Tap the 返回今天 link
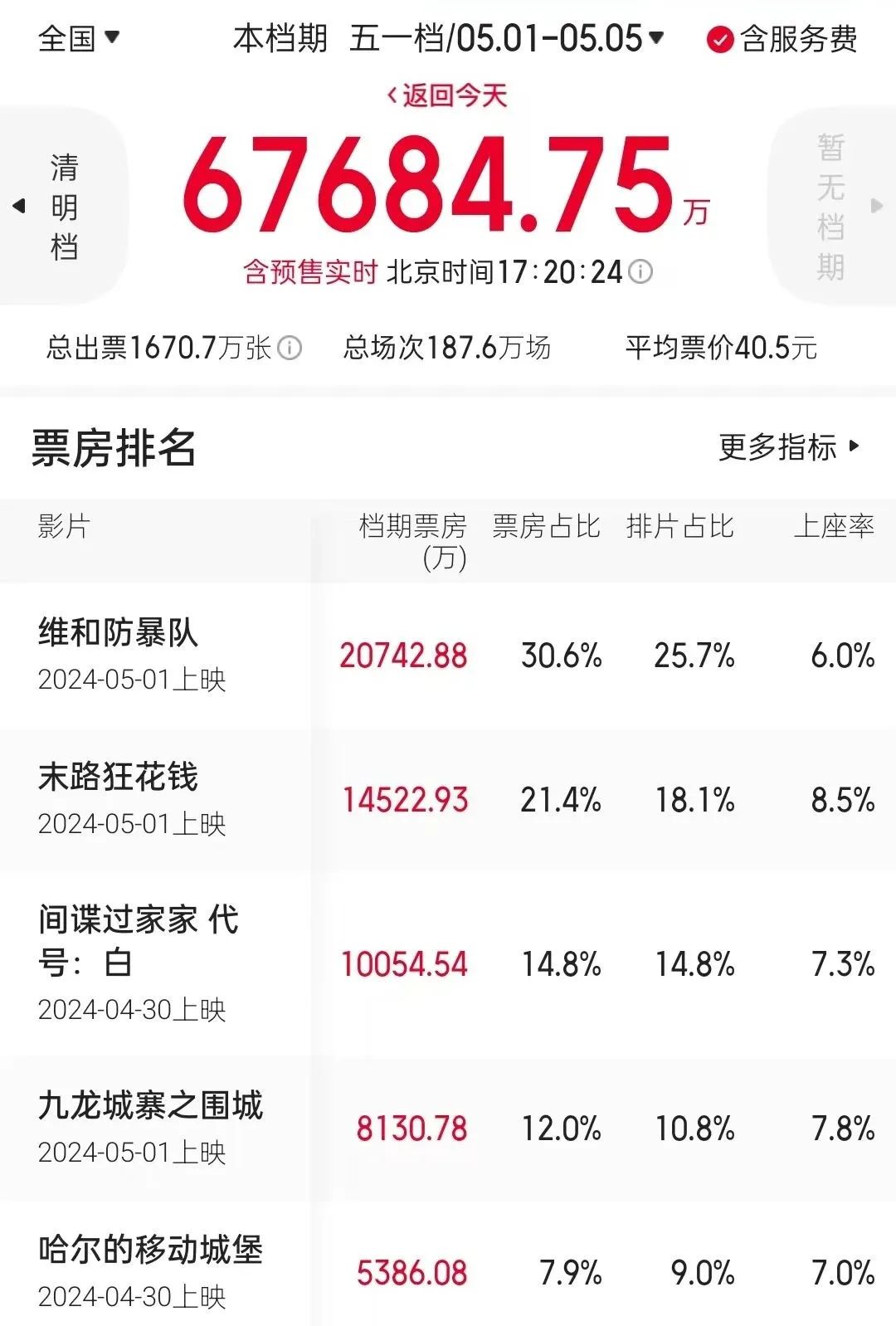Image resolution: width=896 pixels, height=1326 pixels. (447, 95)
